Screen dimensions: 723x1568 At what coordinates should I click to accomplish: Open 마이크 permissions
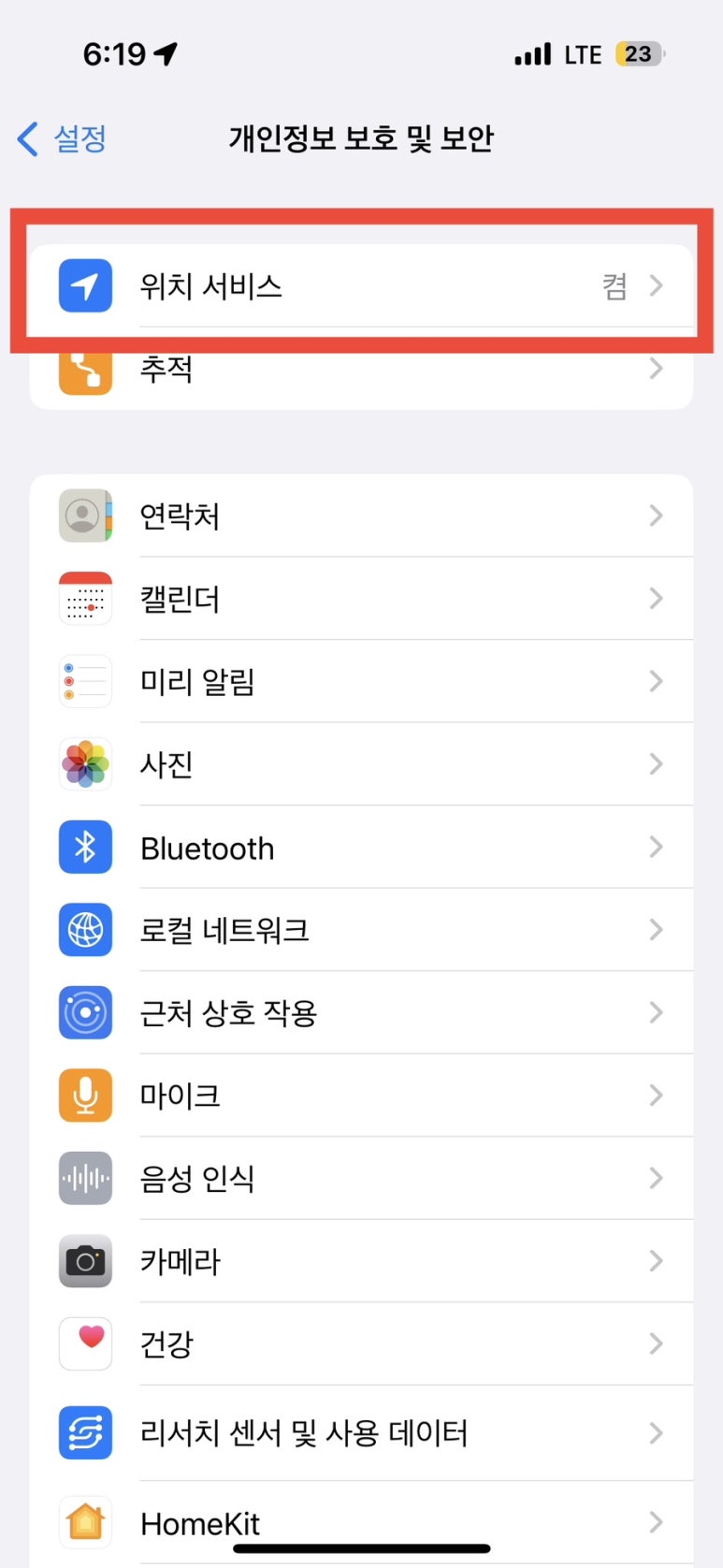pyautogui.click(x=361, y=1096)
